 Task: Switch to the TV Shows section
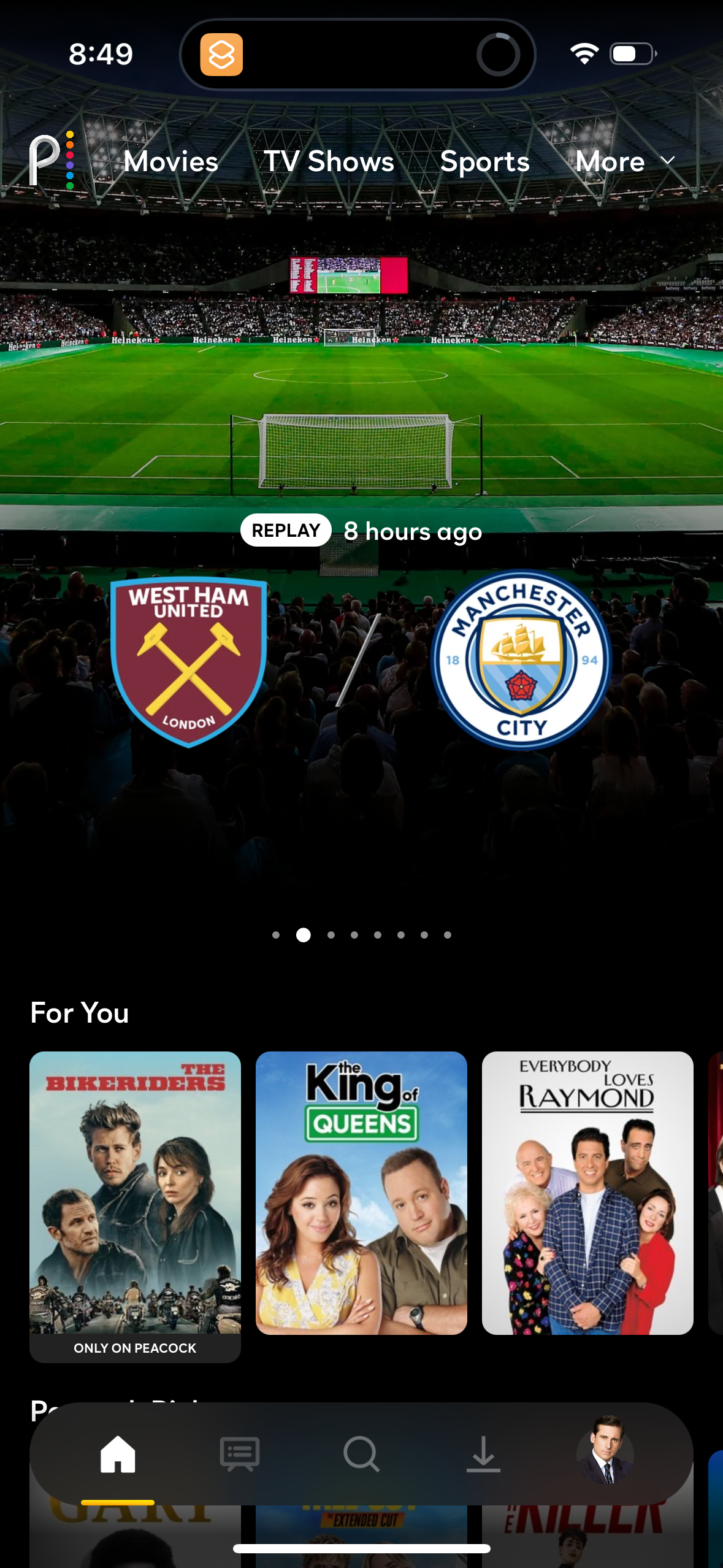coord(329,161)
